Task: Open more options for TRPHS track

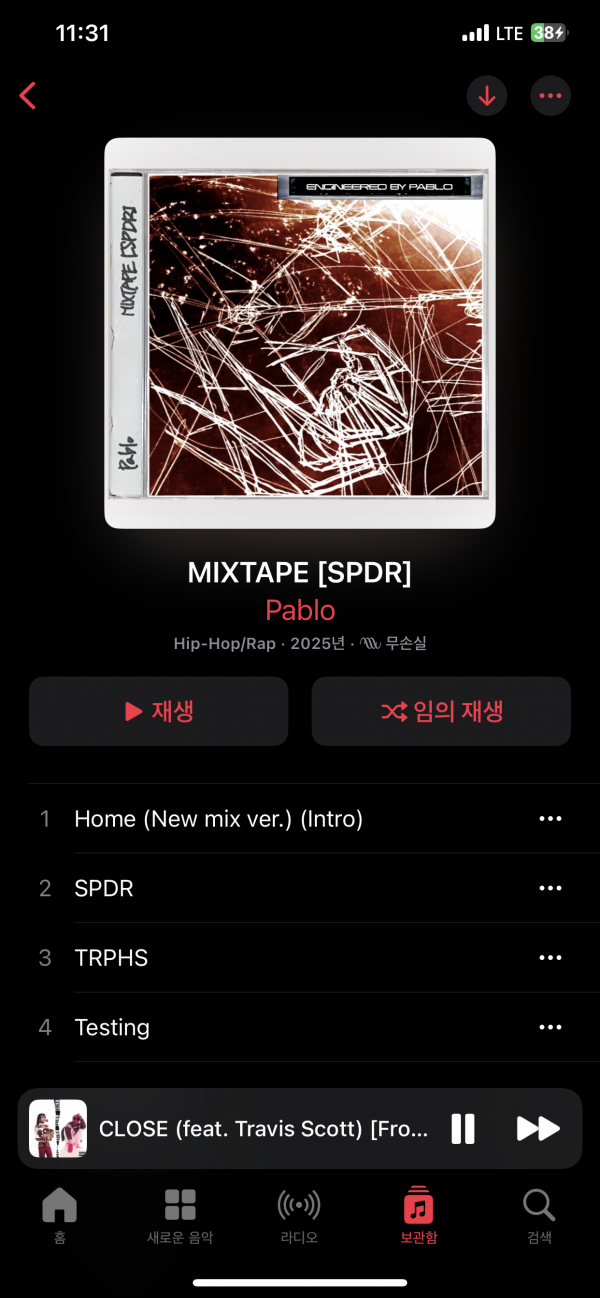Action: point(550,958)
